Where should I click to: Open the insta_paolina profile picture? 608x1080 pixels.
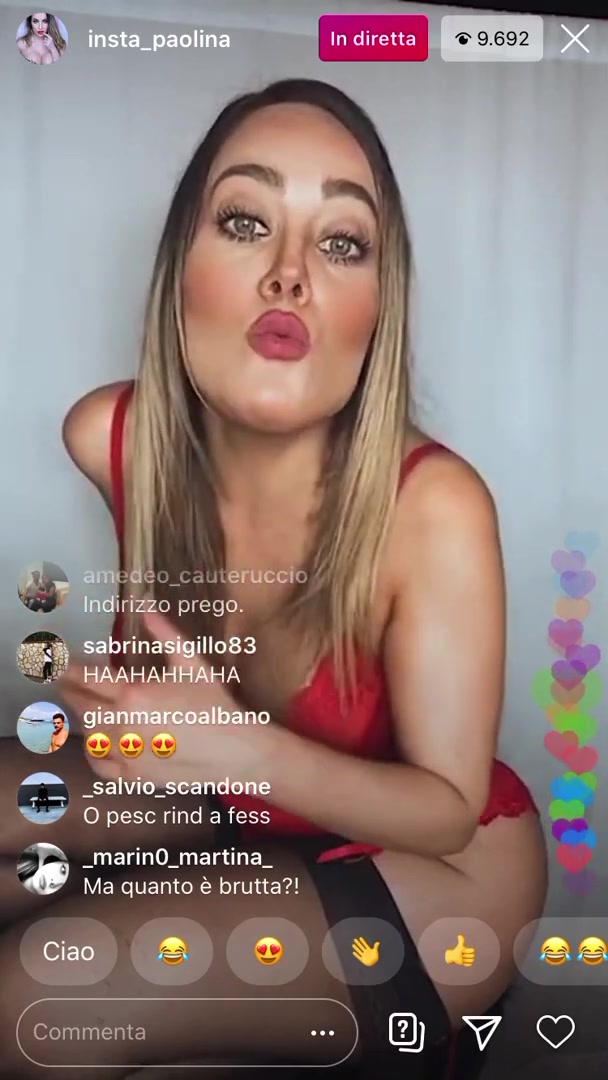point(42,39)
